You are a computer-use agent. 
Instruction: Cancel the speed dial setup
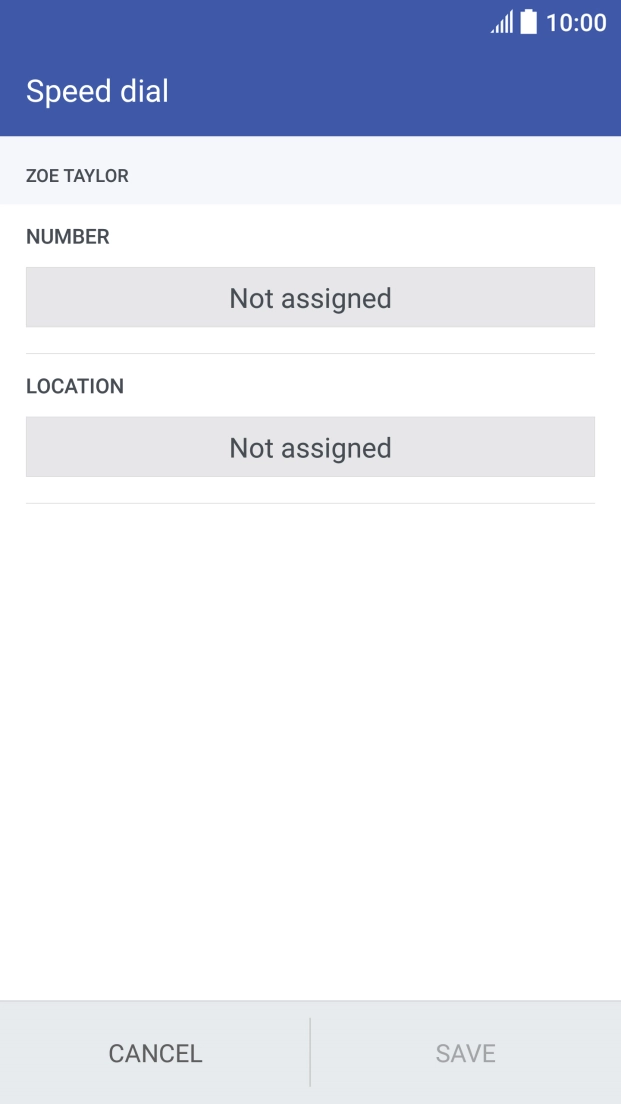click(x=155, y=1053)
